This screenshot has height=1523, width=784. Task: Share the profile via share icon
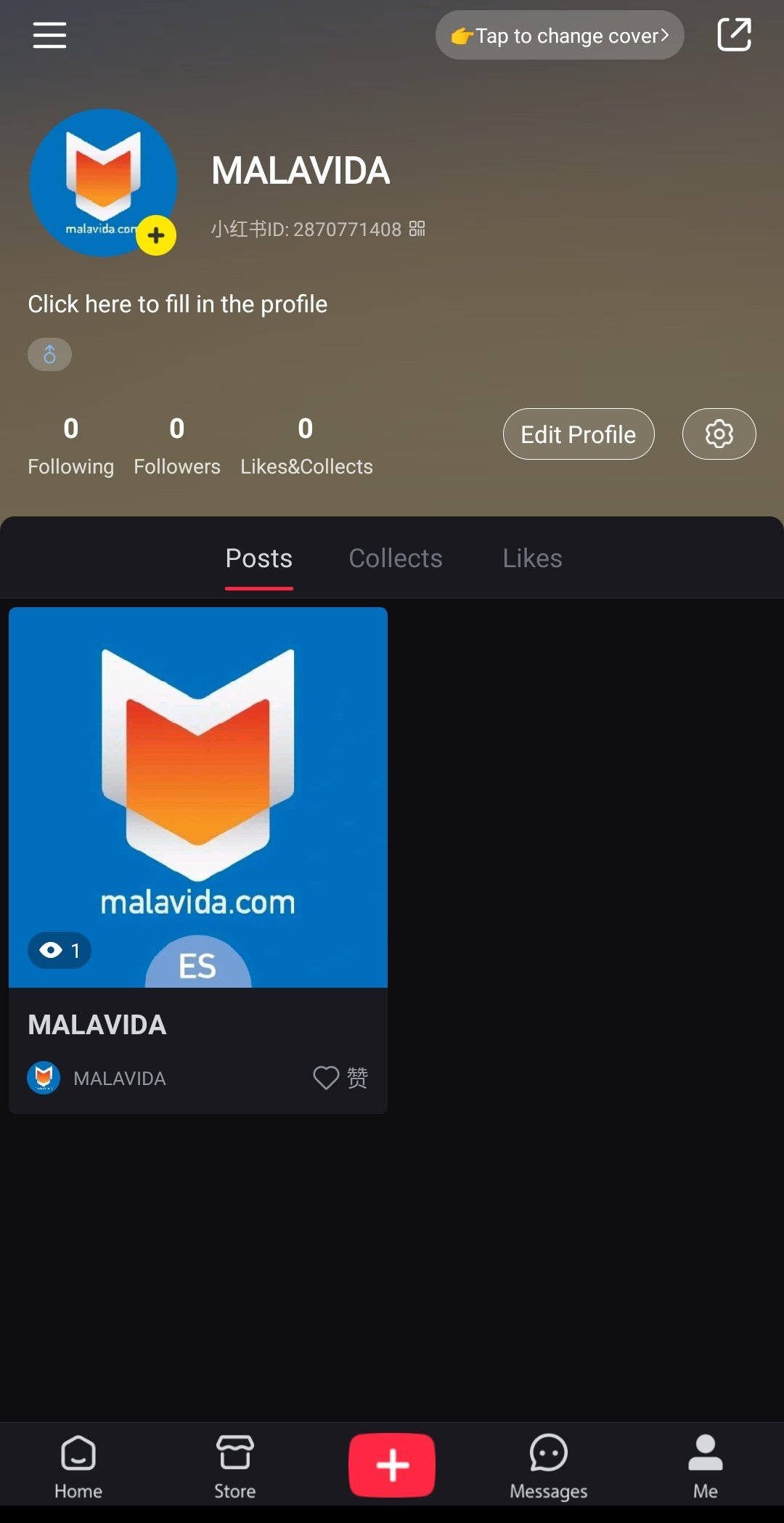[x=734, y=35]
